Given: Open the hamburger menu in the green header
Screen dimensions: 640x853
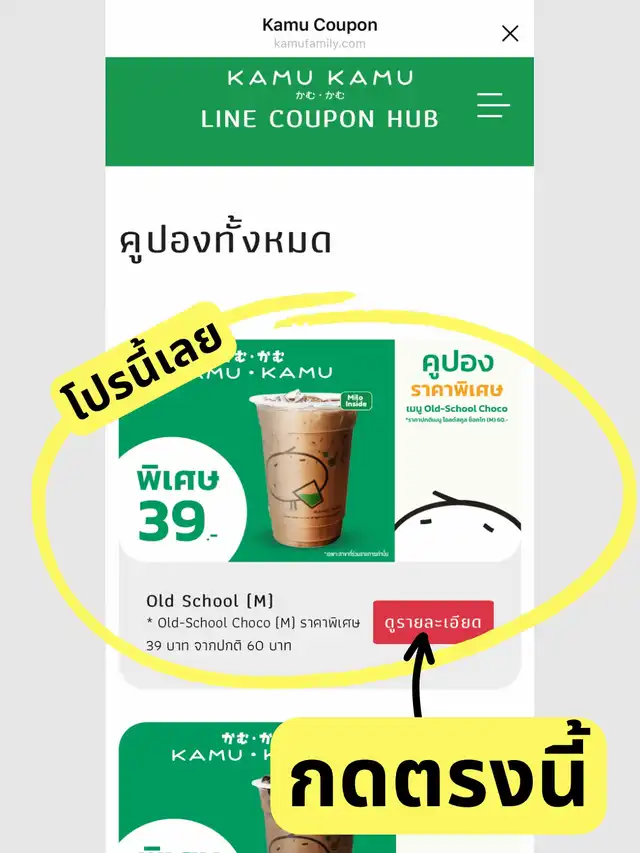Looking at the screenshot, I should (x=493, y=105).
